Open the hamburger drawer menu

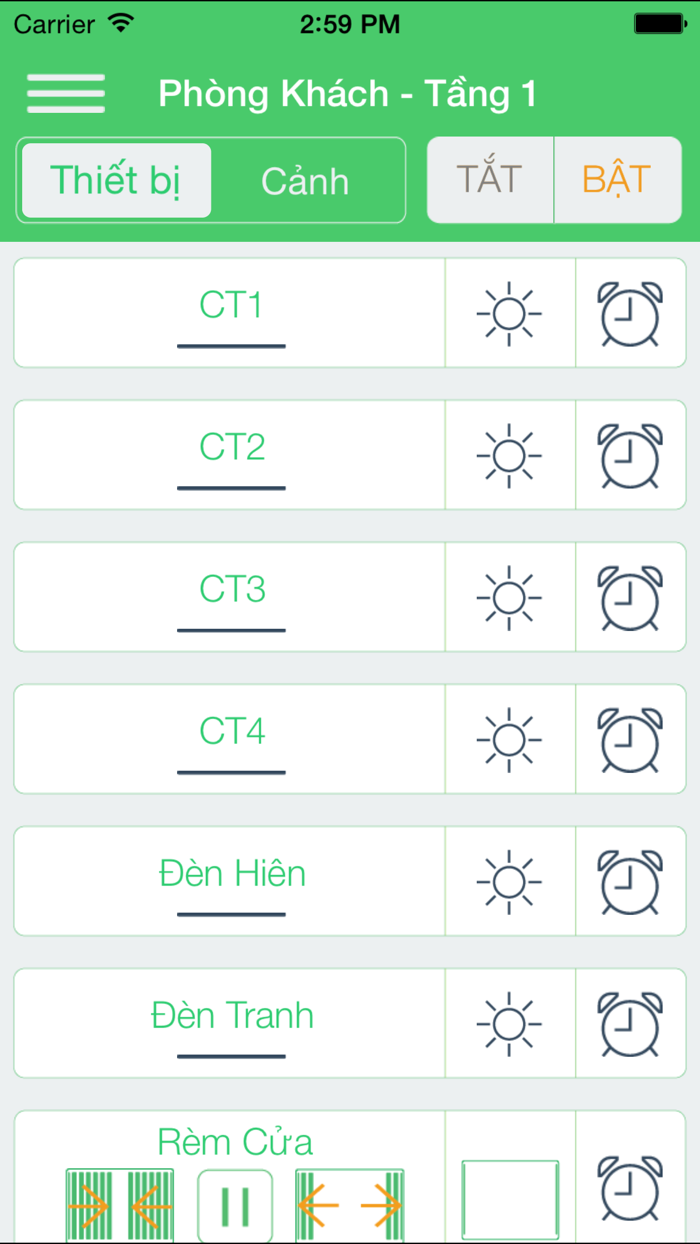[66, 93]
